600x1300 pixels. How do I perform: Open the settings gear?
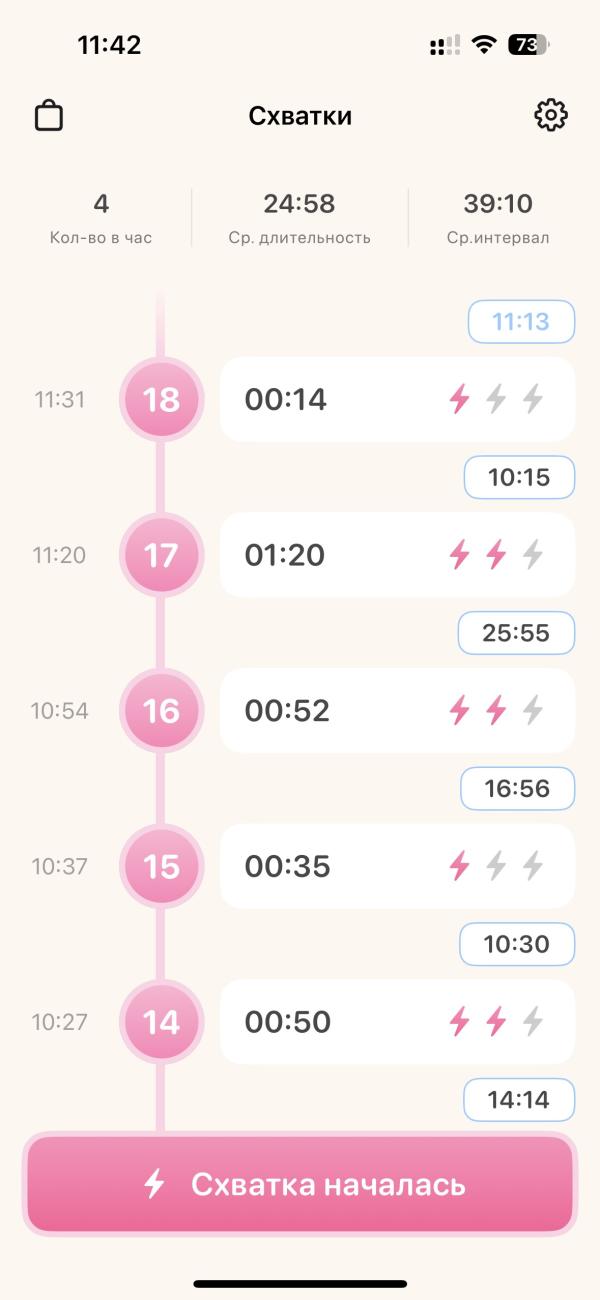pos(550,116)
